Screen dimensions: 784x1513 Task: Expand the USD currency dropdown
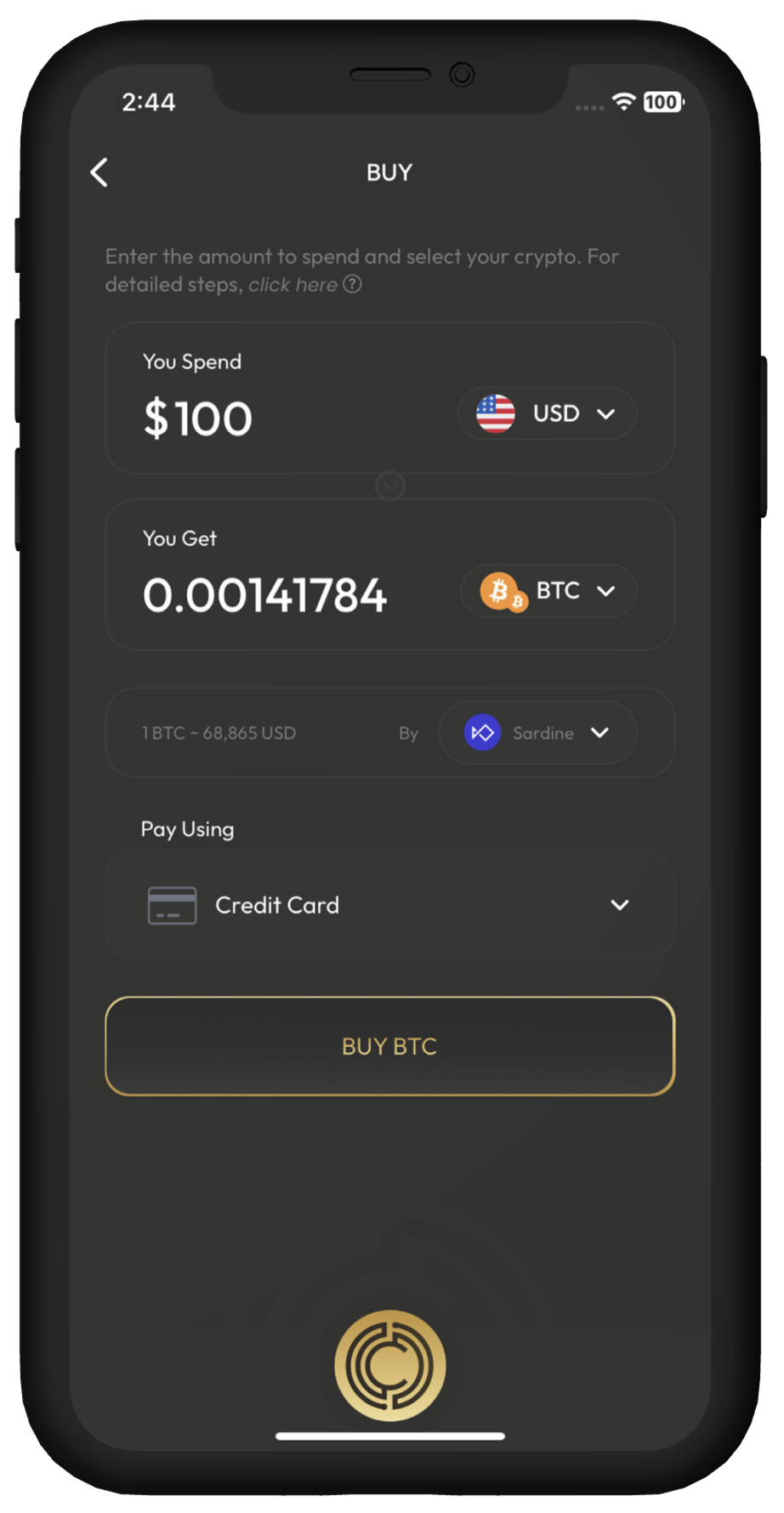pos(606,414)
